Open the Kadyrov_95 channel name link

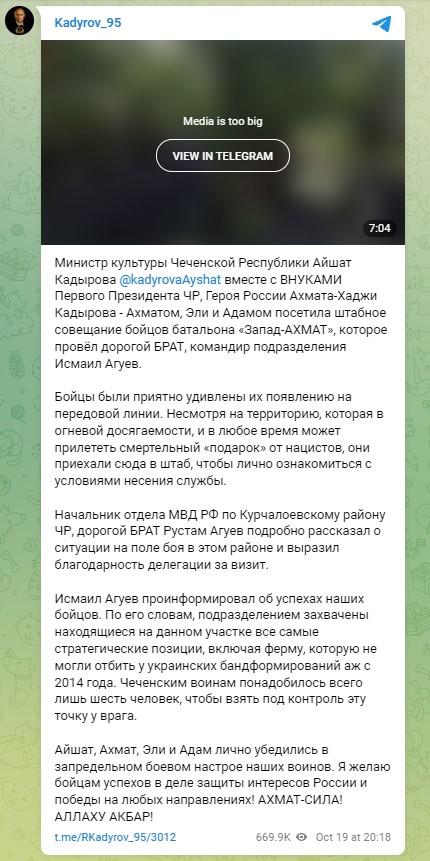point(88,23)
